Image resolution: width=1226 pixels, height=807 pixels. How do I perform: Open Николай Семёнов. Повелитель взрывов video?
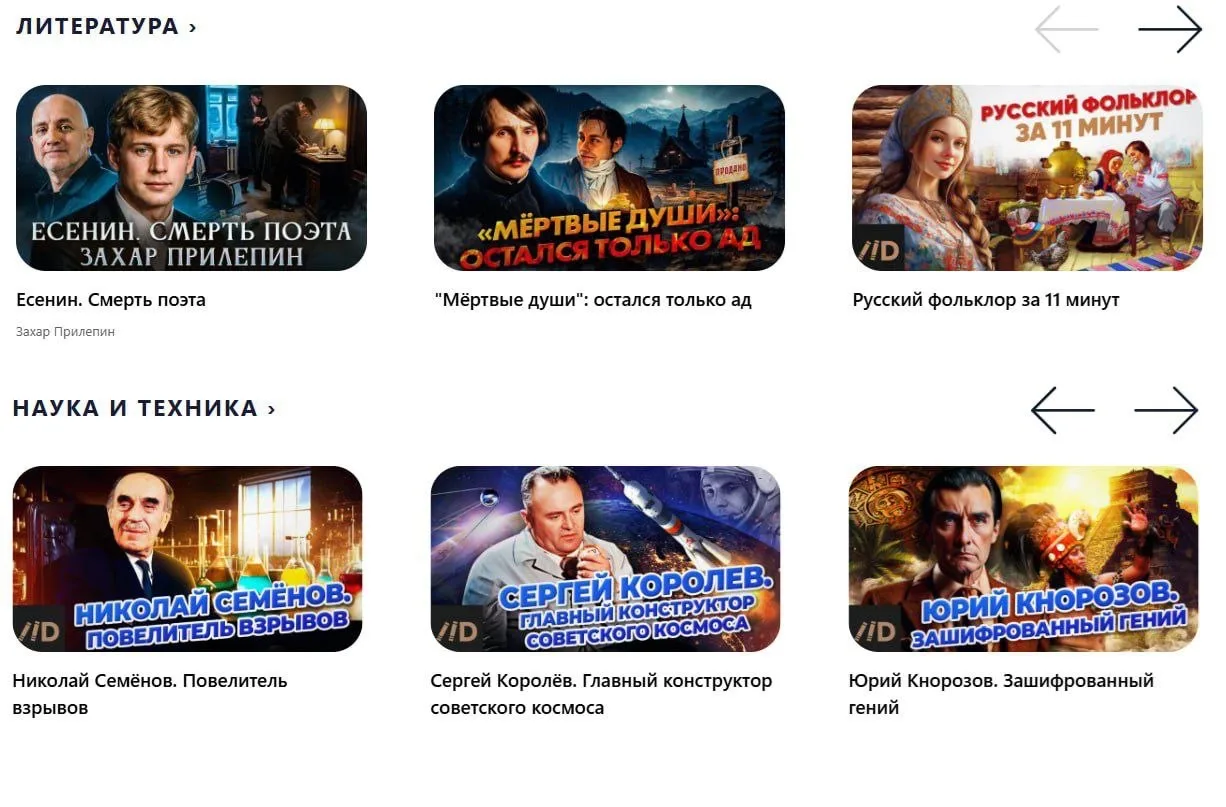[187, 559]
